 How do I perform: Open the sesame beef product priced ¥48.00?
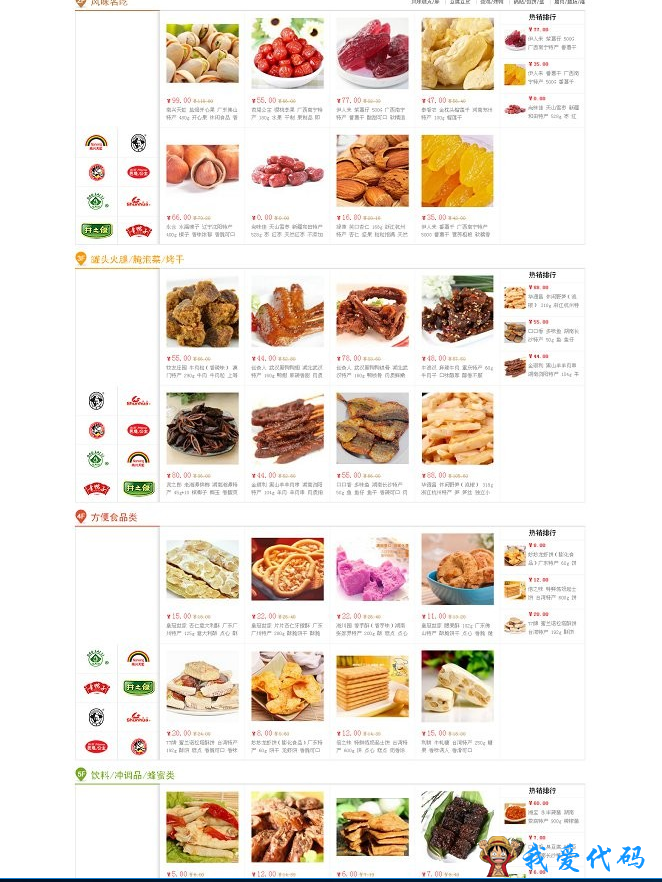coord(457,312)
